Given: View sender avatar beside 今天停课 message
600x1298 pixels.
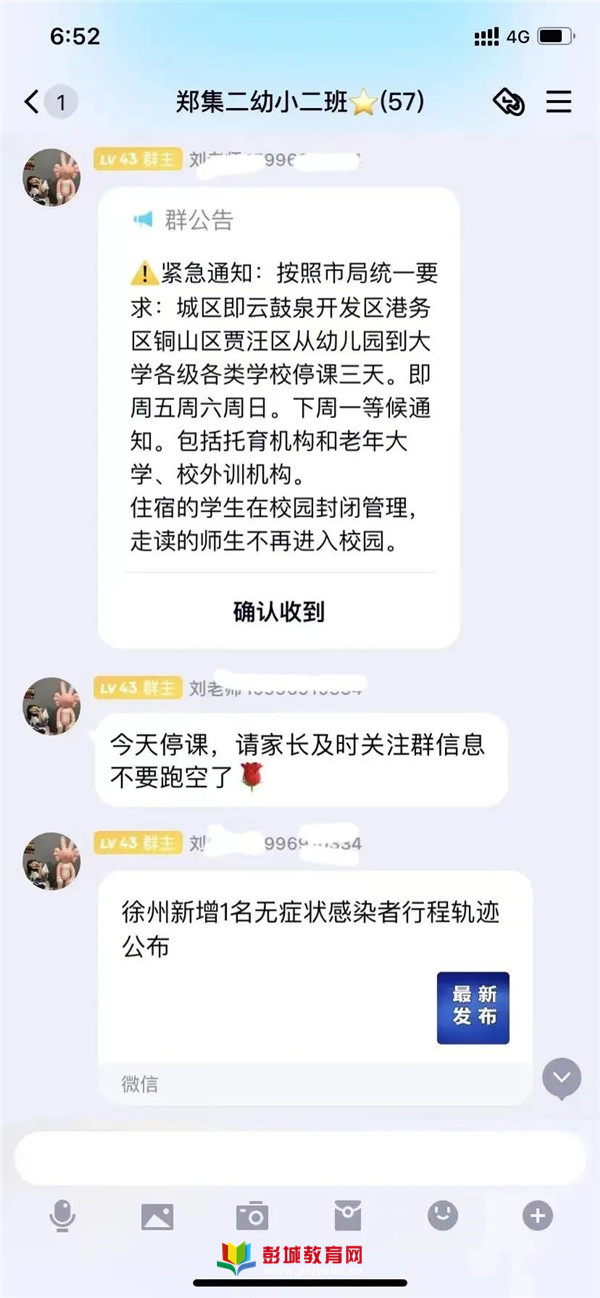Looking at the screenshot, I should (52, 706).
